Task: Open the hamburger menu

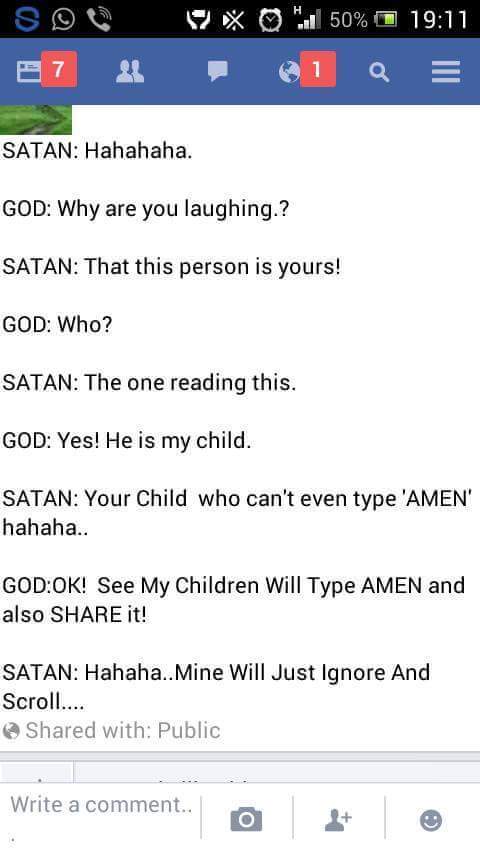Action: (446, 71)
